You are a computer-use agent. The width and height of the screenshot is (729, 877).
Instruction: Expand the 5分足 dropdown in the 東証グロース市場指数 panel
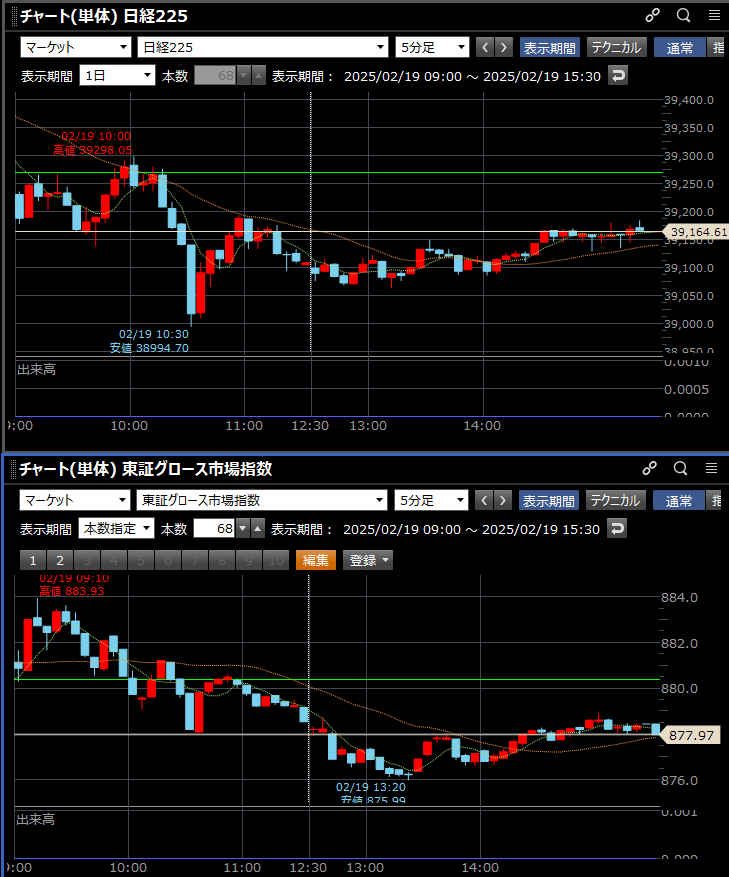coord(432,500)
